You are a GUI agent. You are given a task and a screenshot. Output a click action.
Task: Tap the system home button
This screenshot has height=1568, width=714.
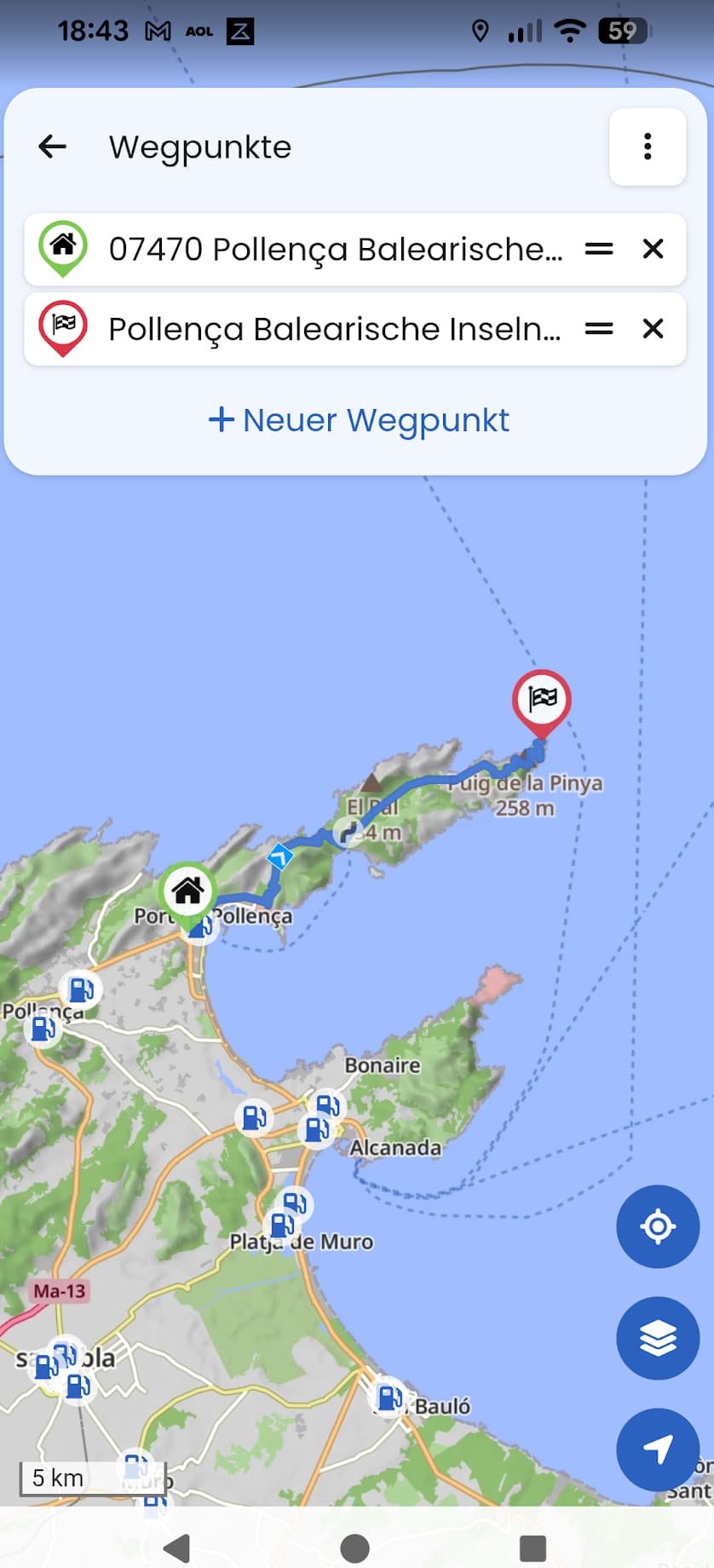354,1548
